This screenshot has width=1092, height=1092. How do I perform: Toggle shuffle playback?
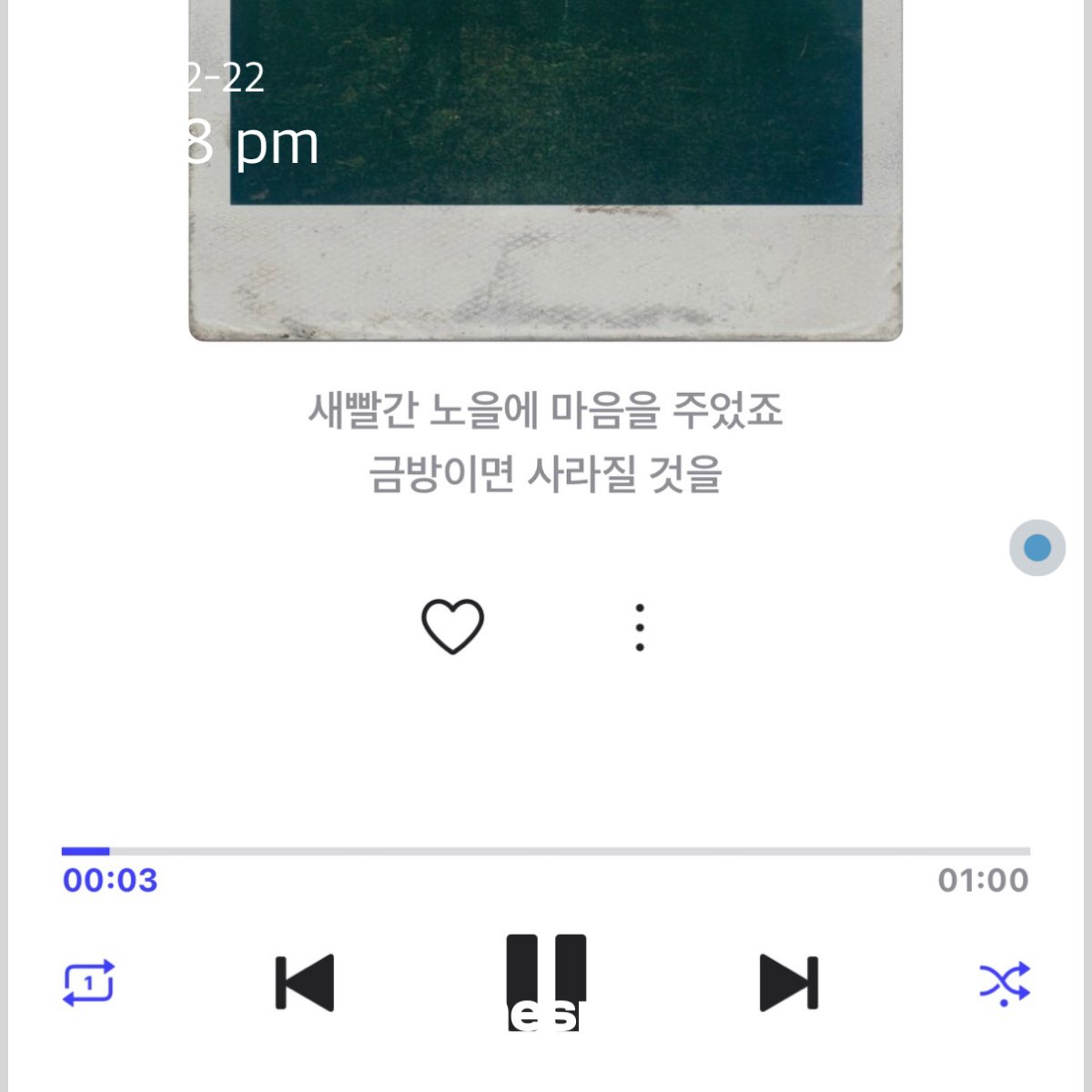tap(1004, 983)
